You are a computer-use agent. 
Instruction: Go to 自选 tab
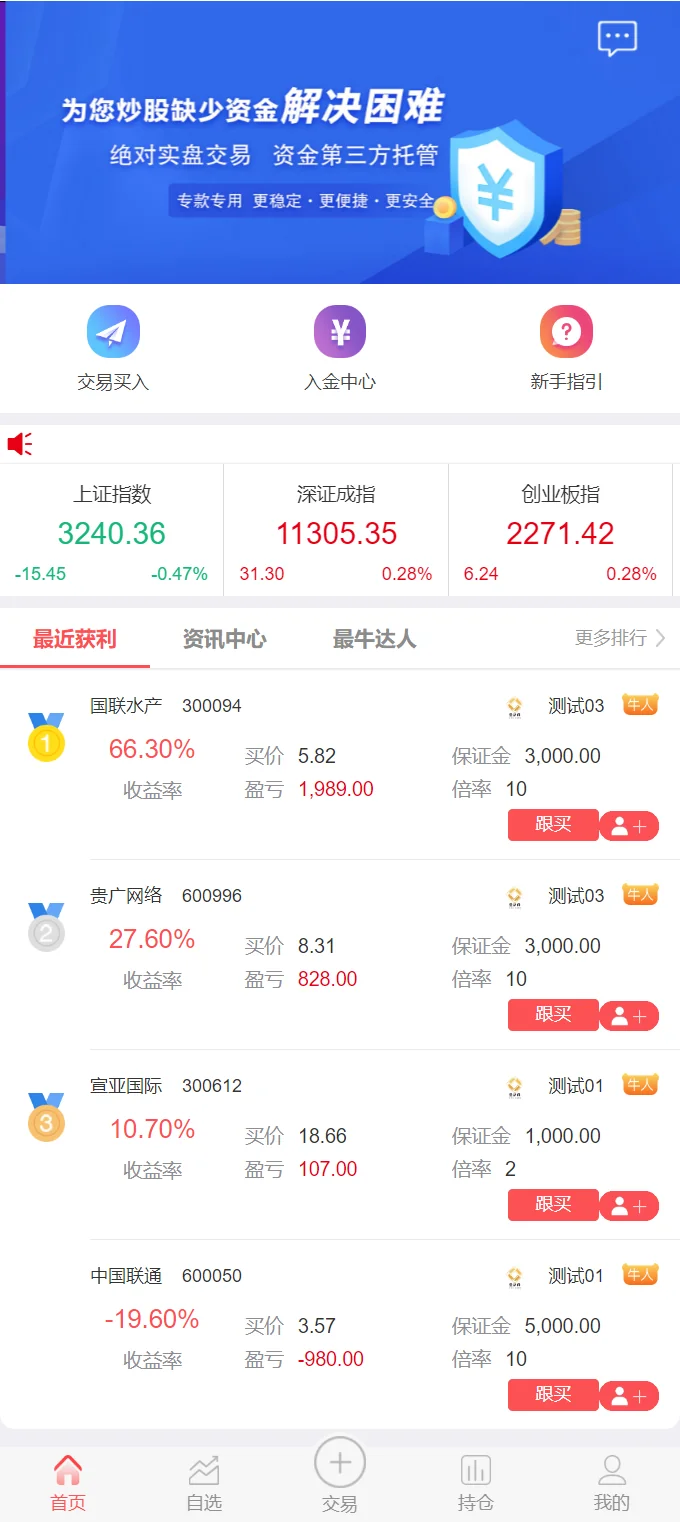tap(204, 1484)
